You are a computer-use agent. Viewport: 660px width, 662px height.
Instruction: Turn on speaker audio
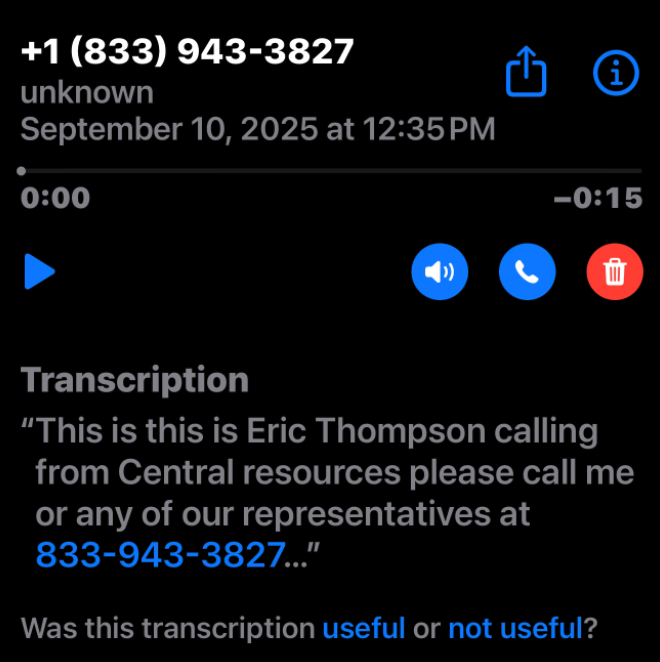click(x=439, y=272)
